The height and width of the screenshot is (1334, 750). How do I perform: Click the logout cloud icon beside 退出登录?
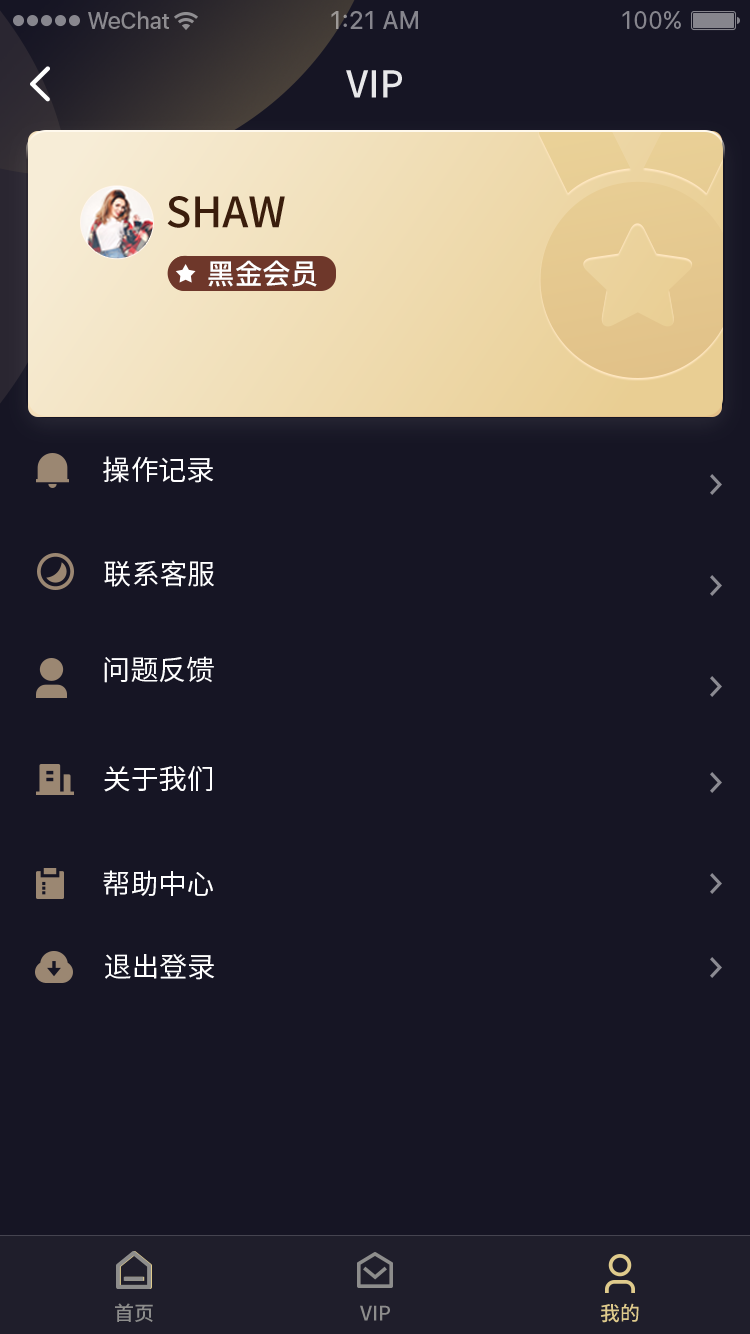pos(52,966)
